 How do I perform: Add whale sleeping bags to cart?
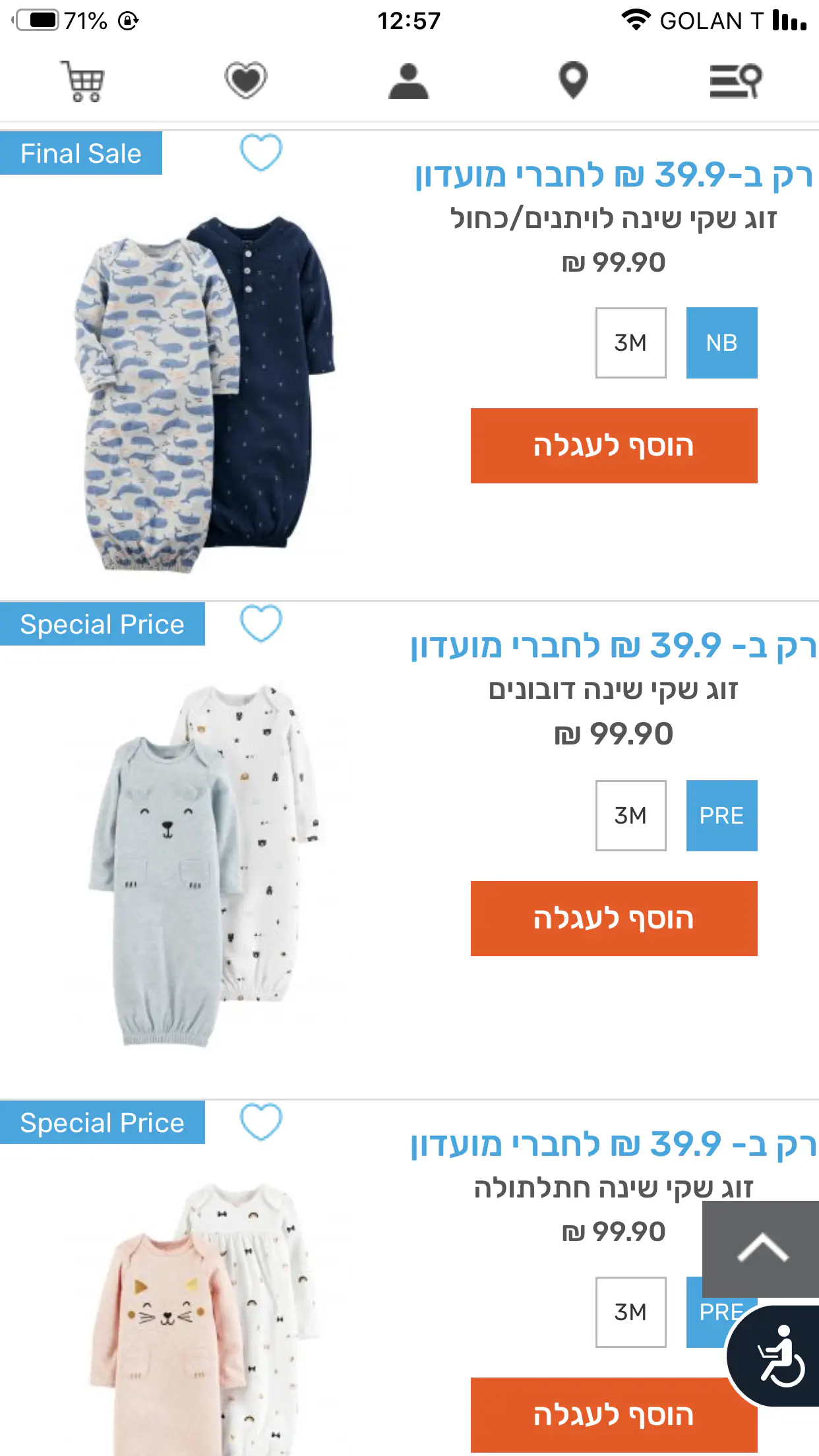click(613, 446)
